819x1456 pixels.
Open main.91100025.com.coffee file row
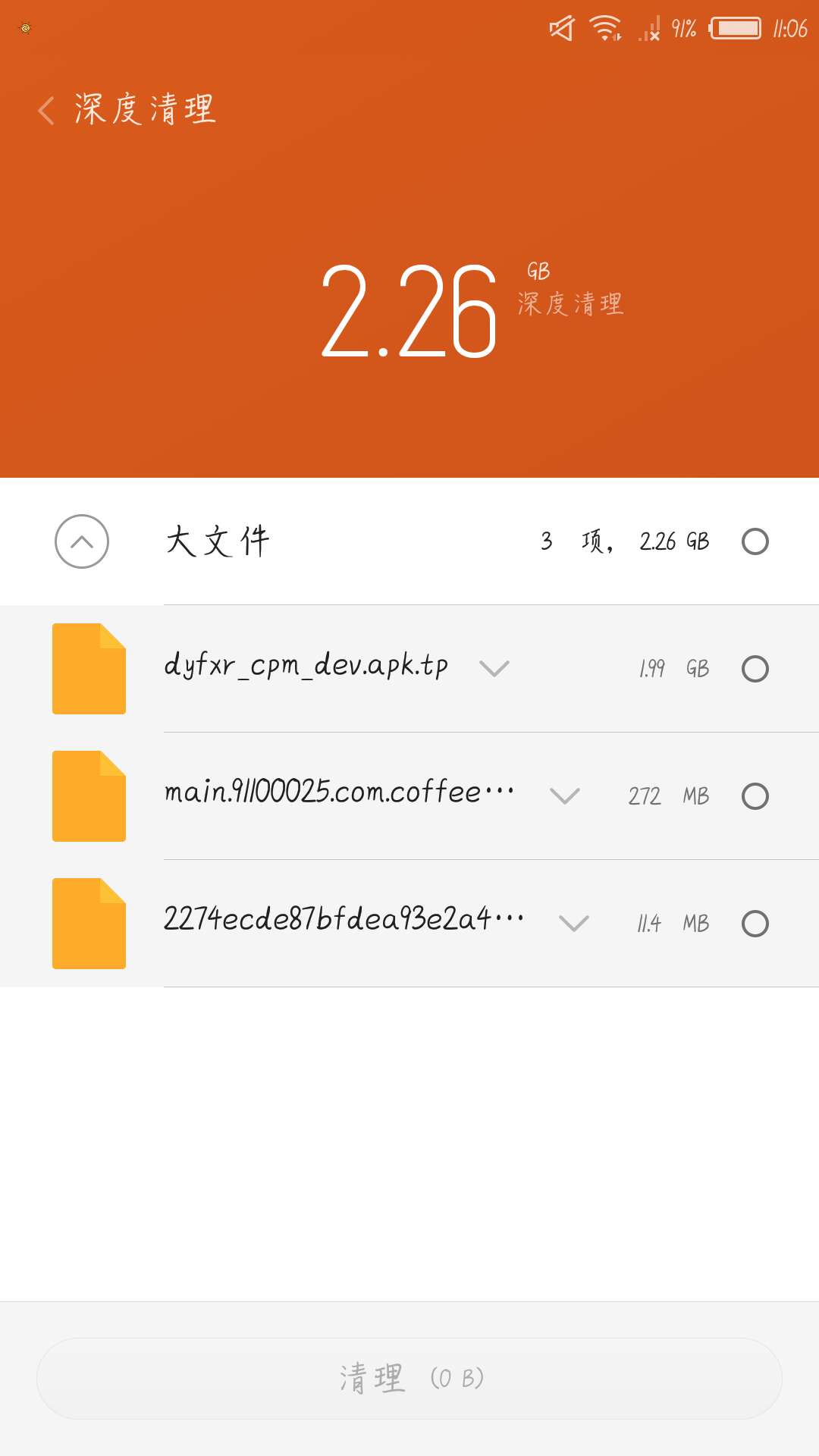tap(409, 796)
